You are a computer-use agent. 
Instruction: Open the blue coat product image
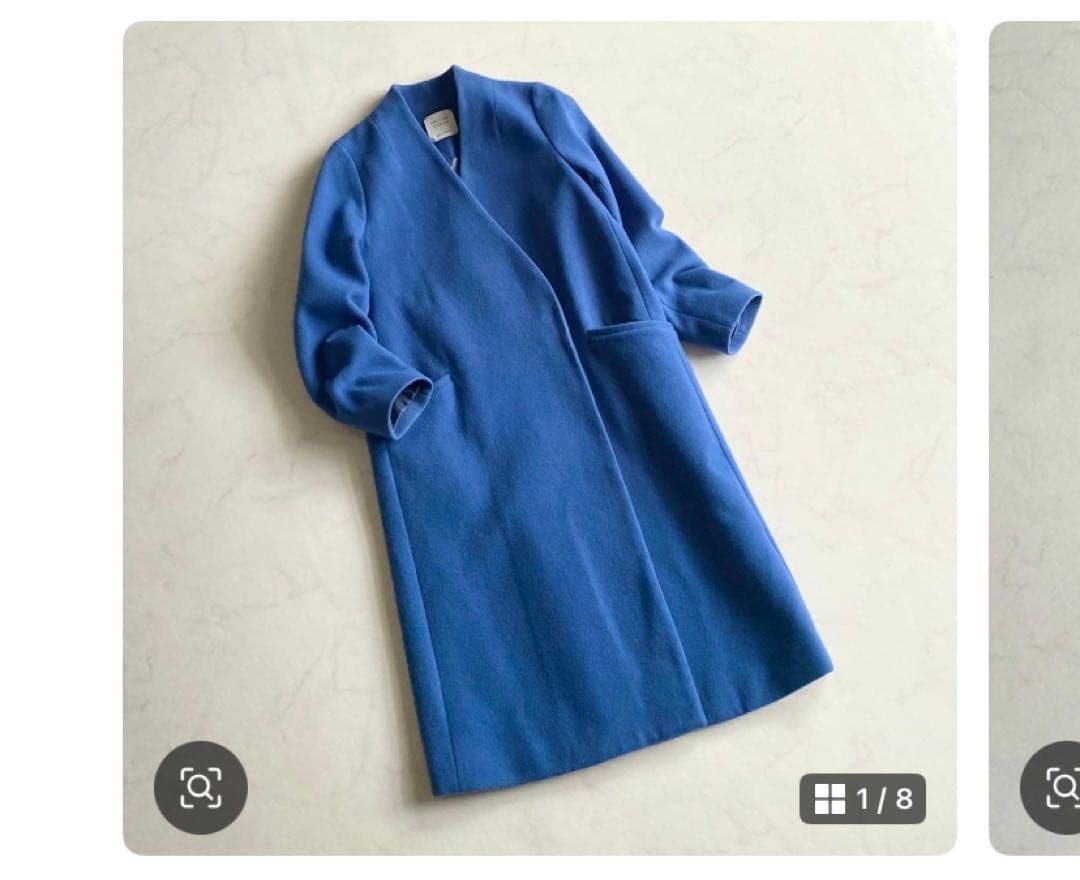pos(540,430)
